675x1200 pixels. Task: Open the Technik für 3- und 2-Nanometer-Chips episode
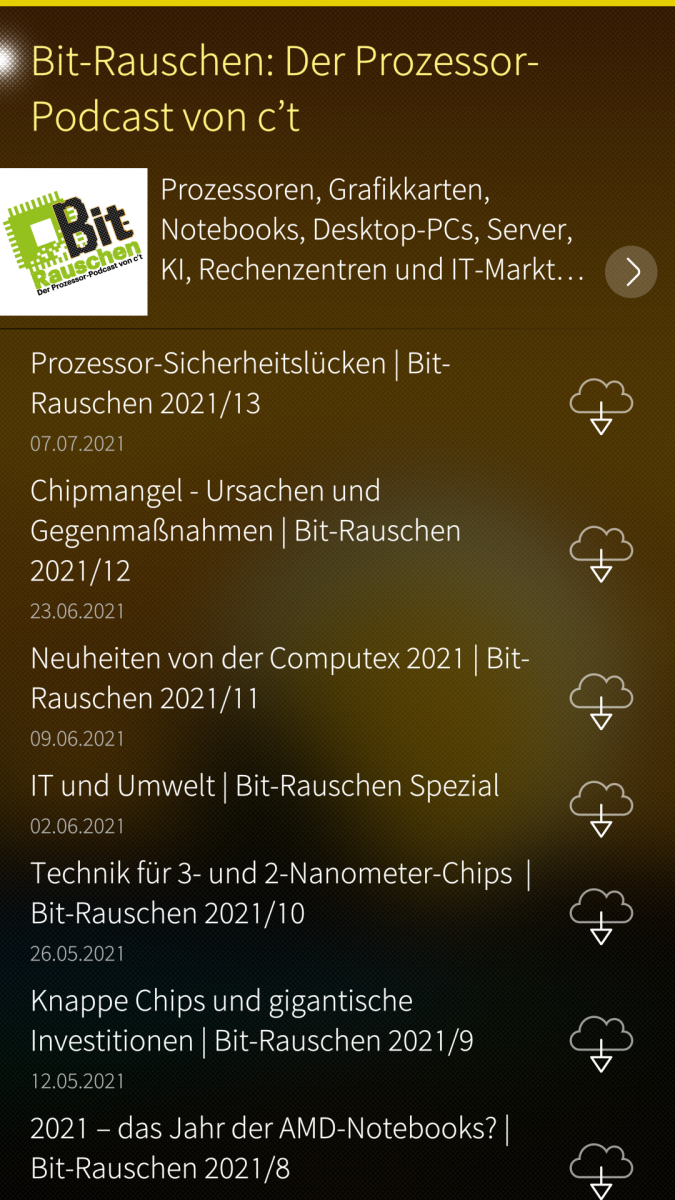(280, 893)
